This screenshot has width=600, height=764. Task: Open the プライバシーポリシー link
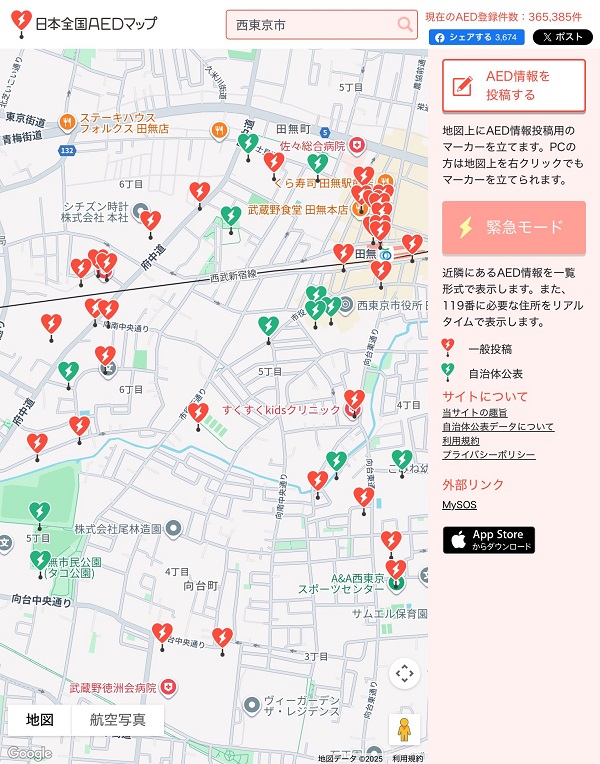488,455
